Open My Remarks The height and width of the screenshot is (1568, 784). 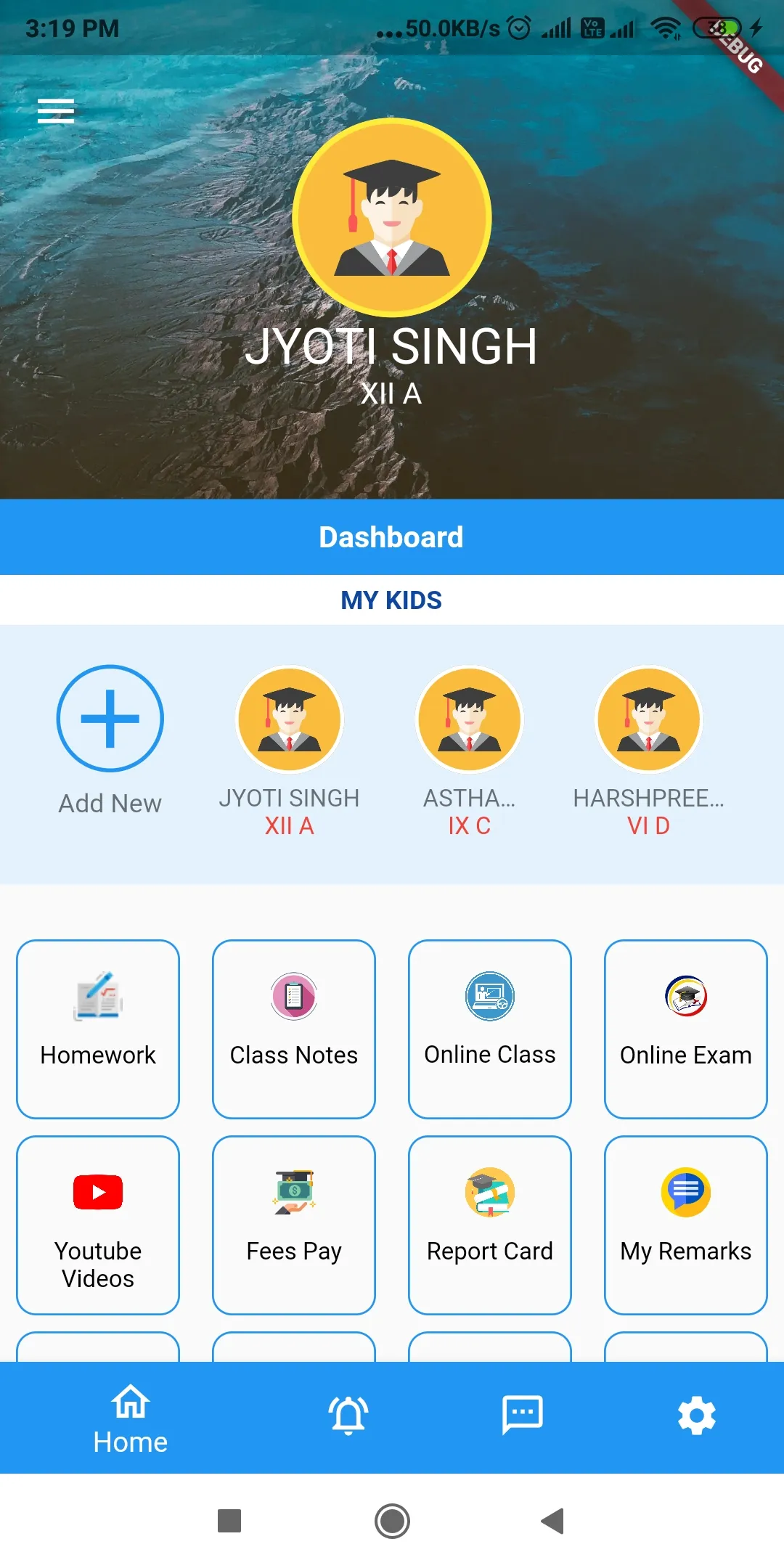click(685, 1225)
